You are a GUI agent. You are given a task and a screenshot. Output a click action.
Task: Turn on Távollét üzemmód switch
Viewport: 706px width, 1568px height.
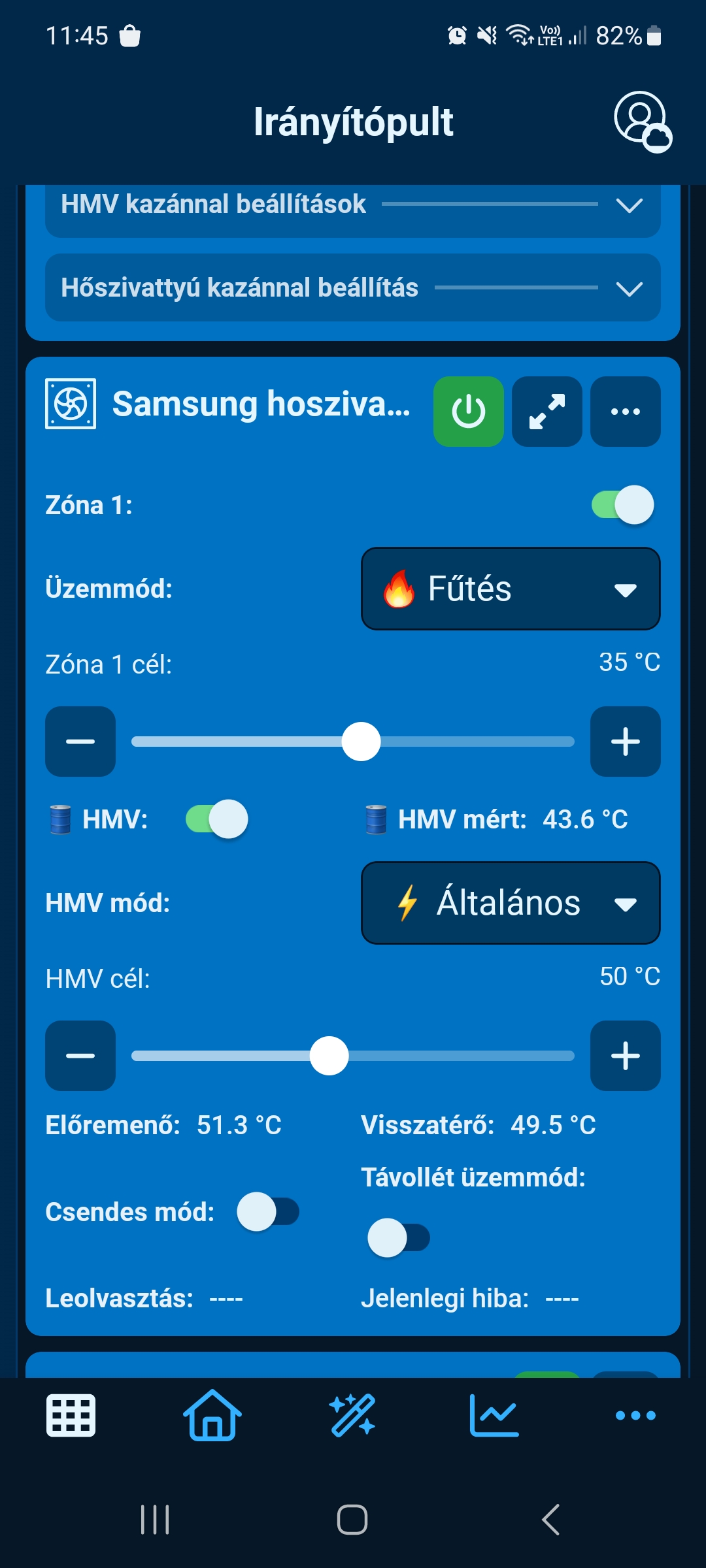coord(399,1238)
